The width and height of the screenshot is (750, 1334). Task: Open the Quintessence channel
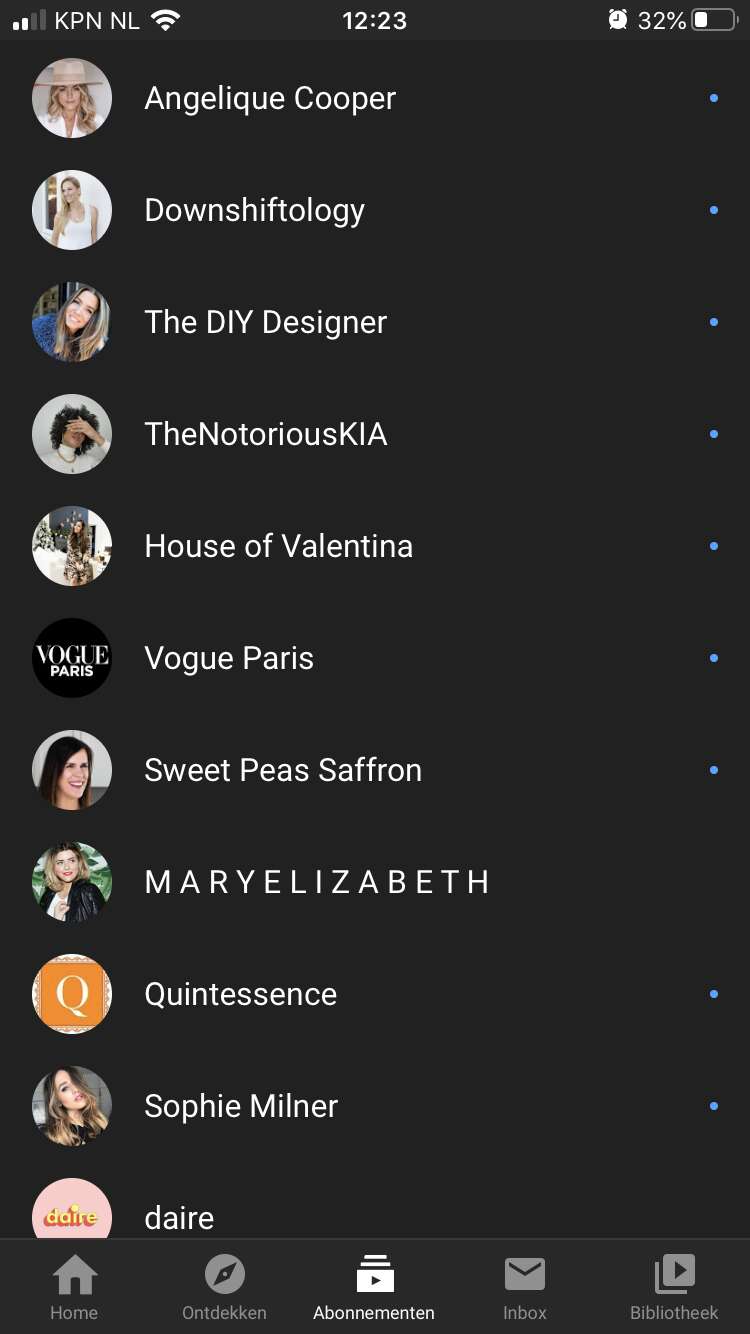pyautogui.click(x=375, y=994)
